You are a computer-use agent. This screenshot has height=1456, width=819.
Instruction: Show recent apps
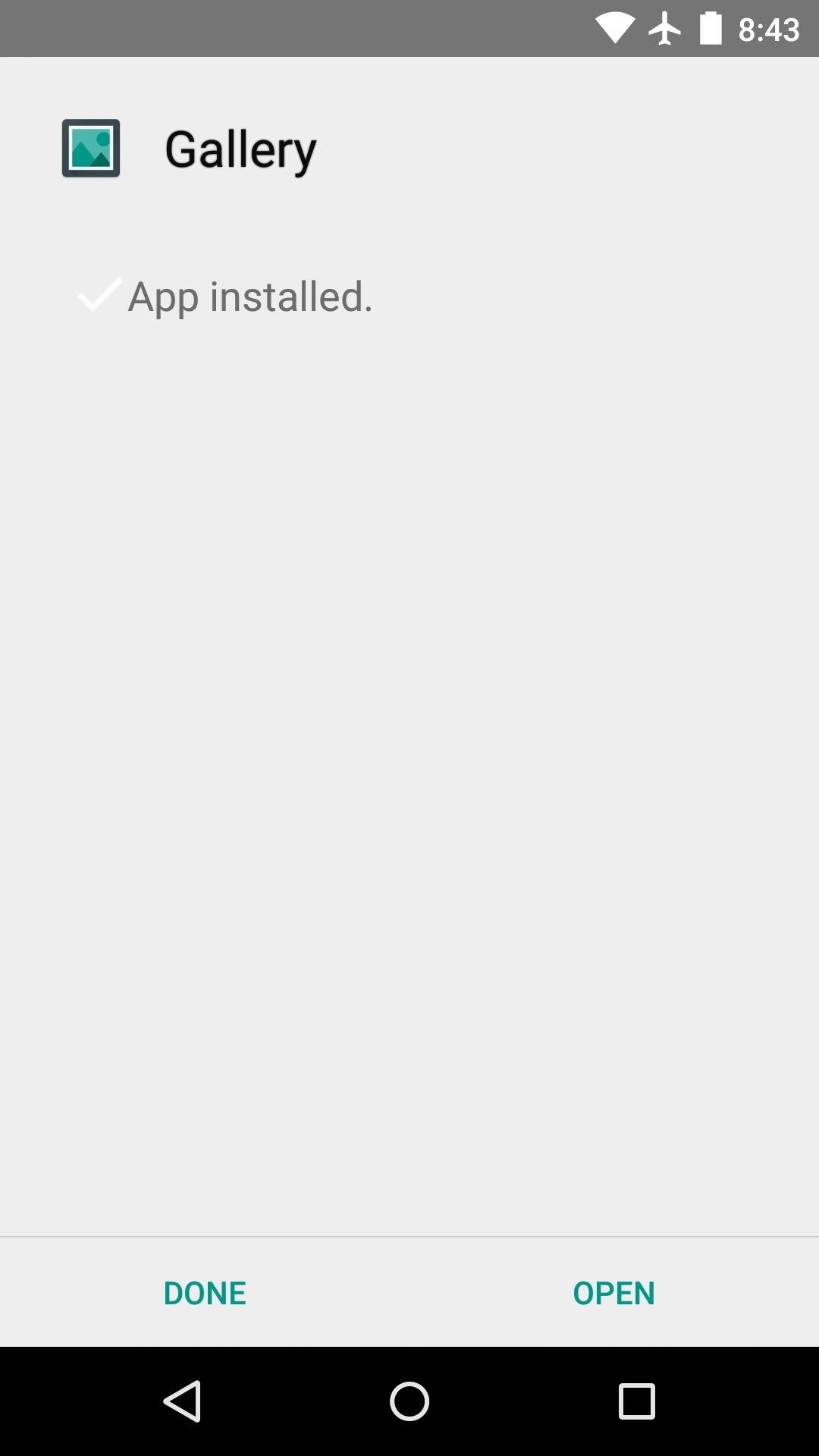pos(636,1401)
